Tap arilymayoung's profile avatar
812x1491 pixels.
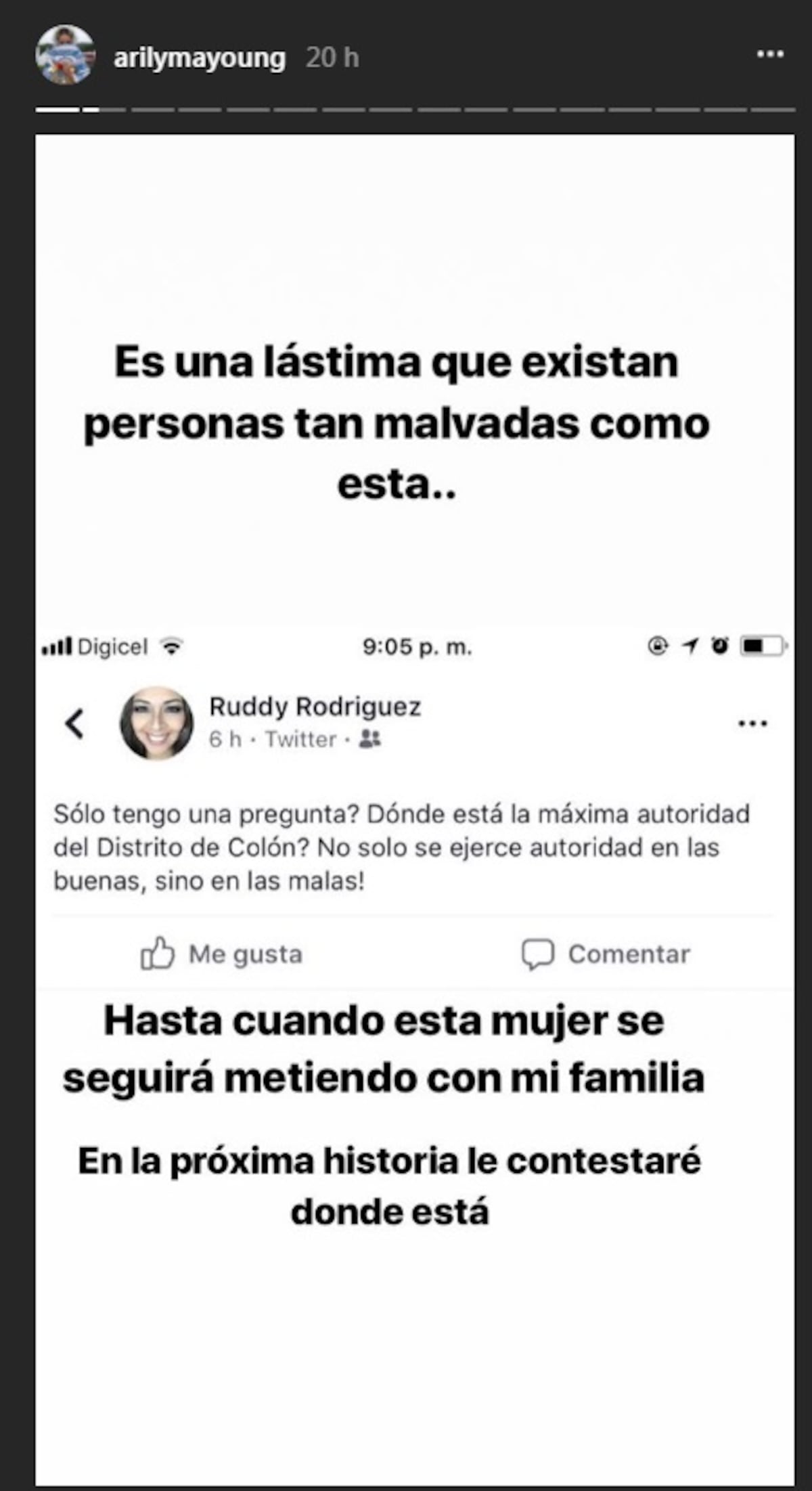64,56
